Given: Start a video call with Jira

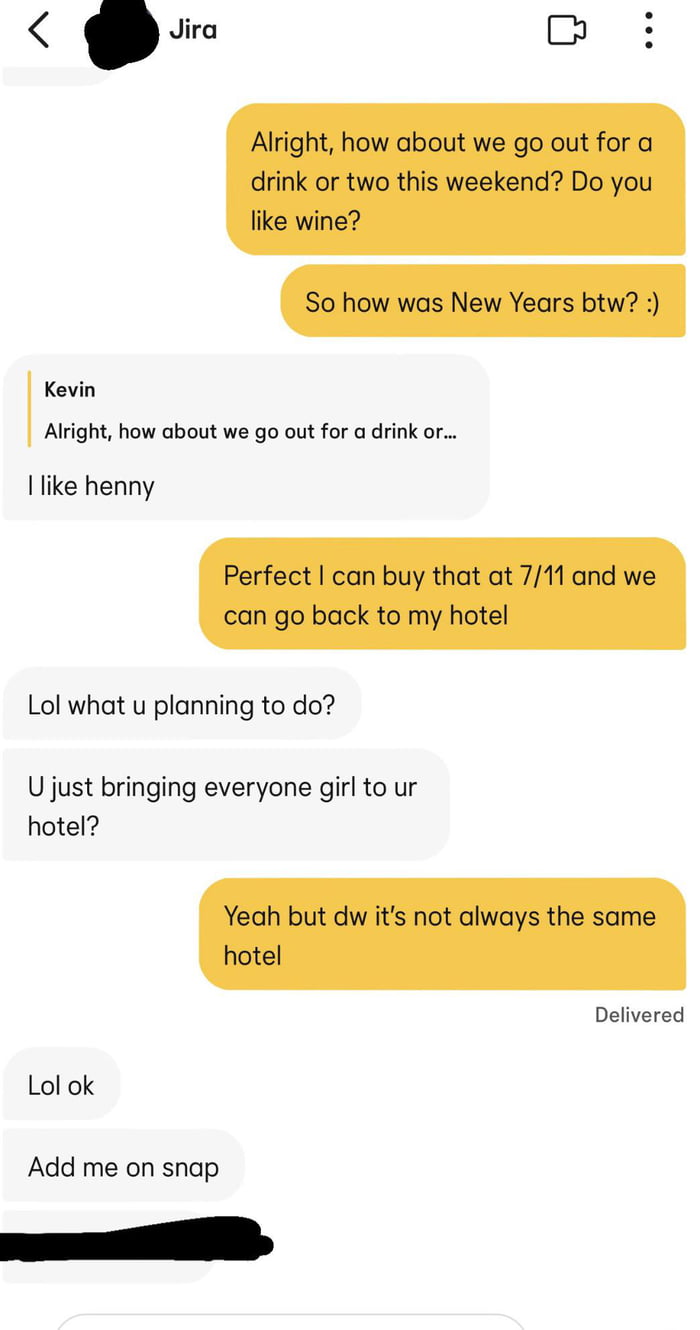Looking at the screenshot, I should coord(566,30).
